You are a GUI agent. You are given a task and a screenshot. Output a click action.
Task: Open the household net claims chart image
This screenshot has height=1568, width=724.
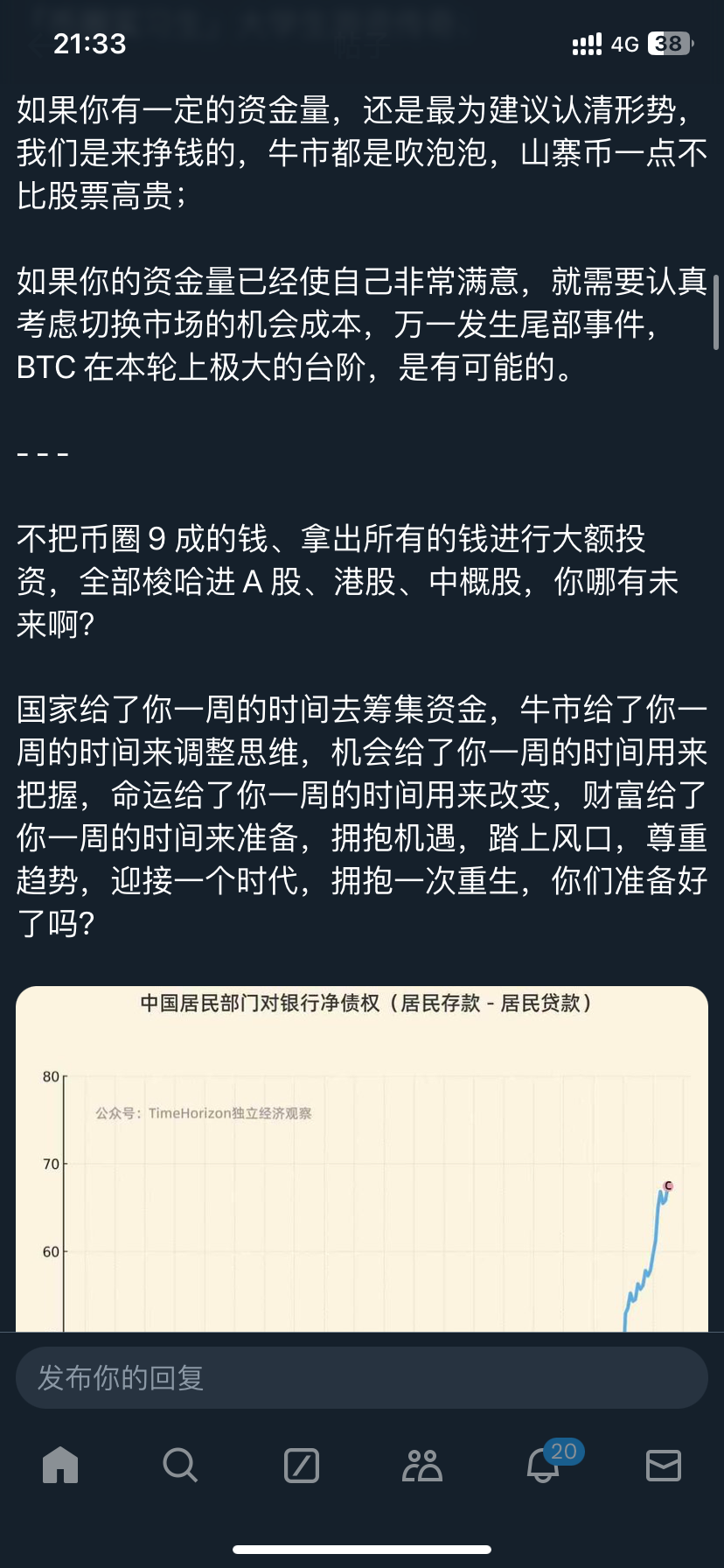click(361, 1164)
